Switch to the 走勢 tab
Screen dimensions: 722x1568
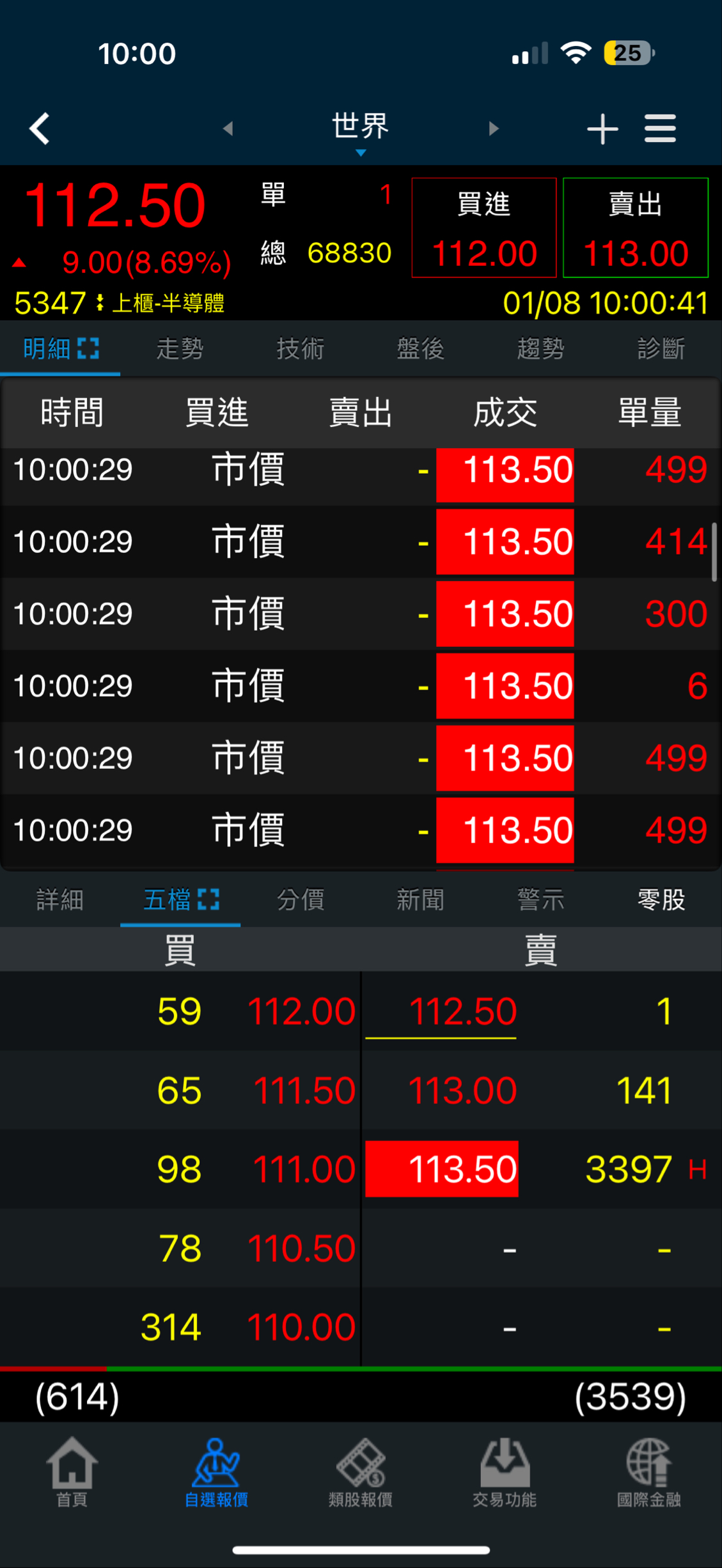tap(180, 349)
